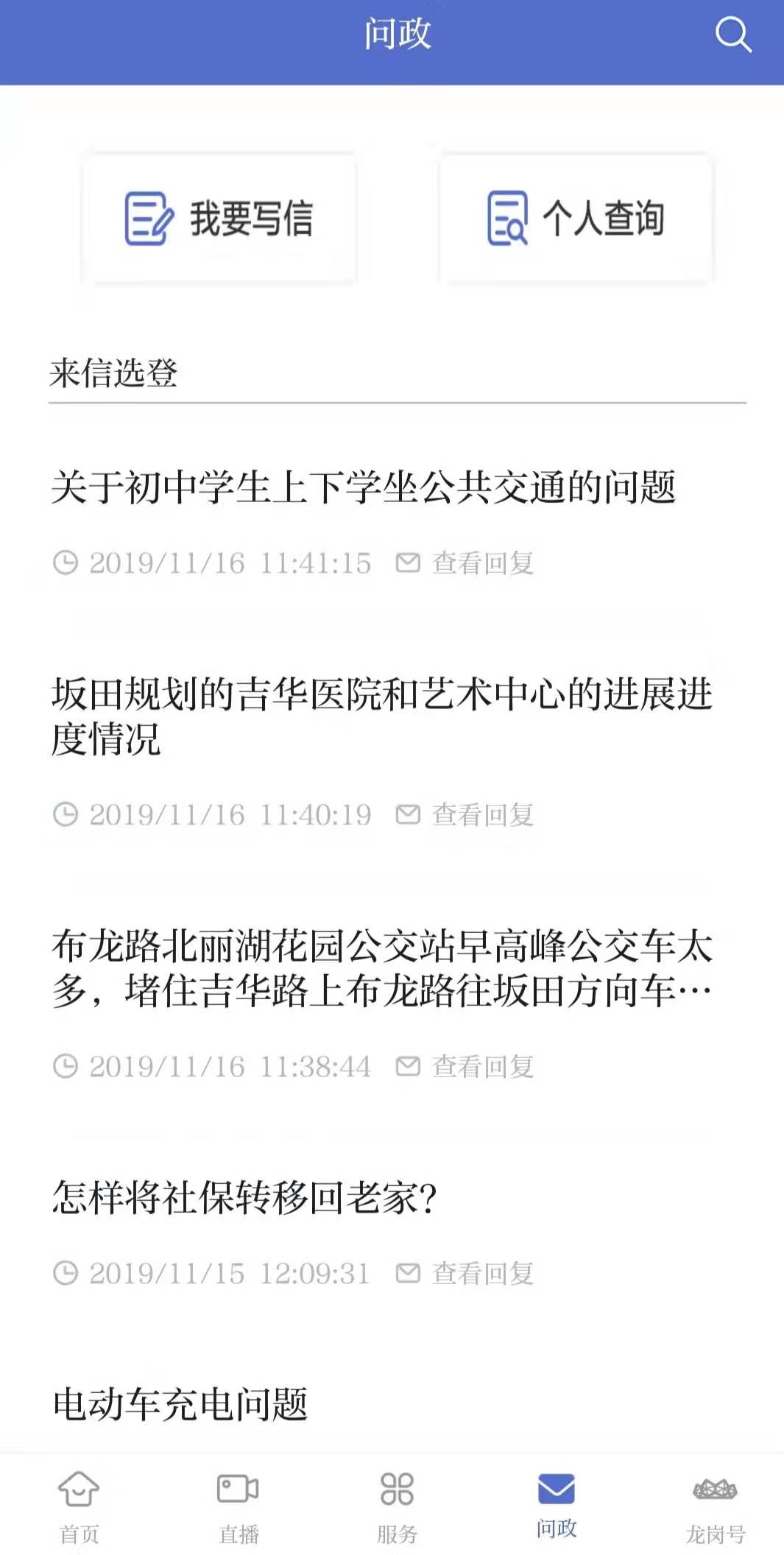
Task: View reply for the 11:38:44 letter
Action: [x=465, y=1067]
